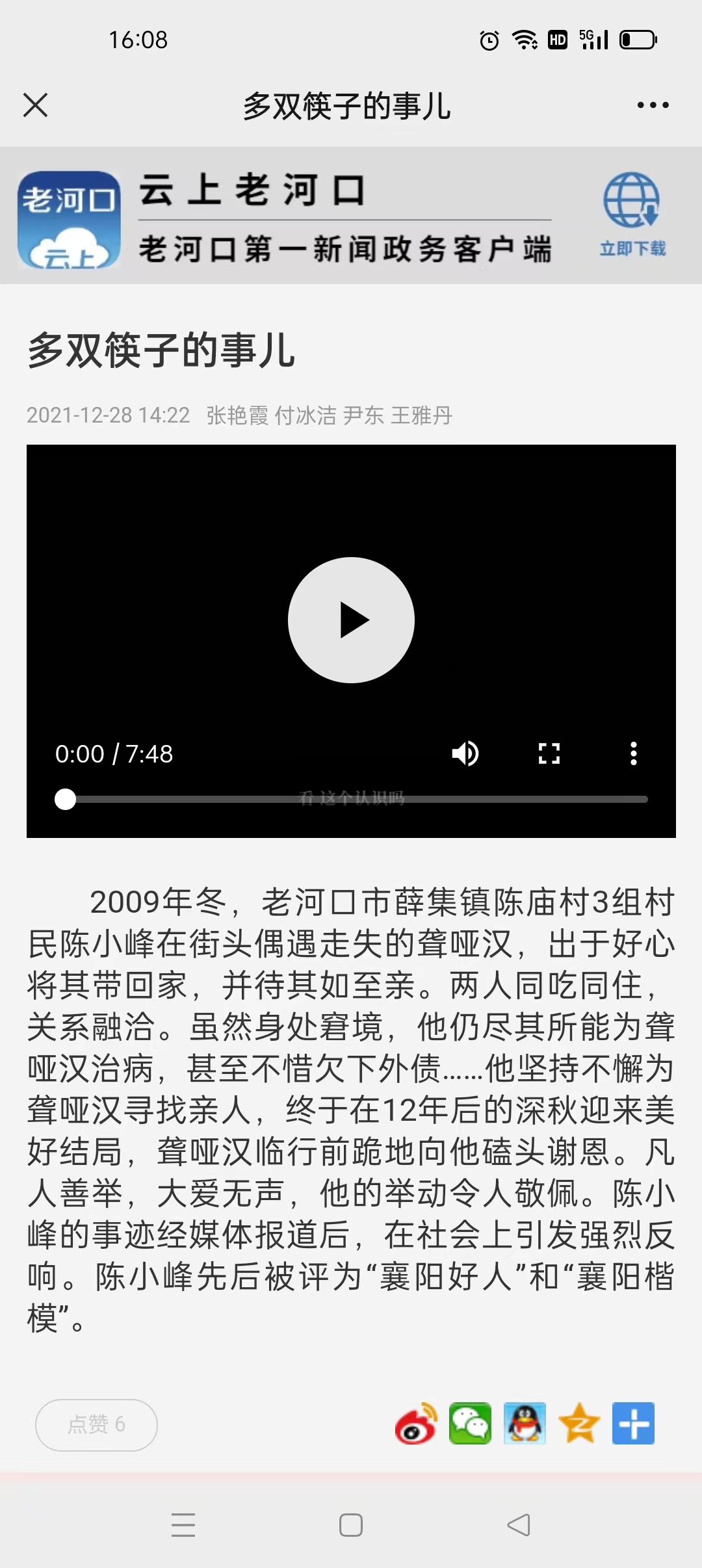Close the article page
This screenshot has width=702, height=1568.
35,105
